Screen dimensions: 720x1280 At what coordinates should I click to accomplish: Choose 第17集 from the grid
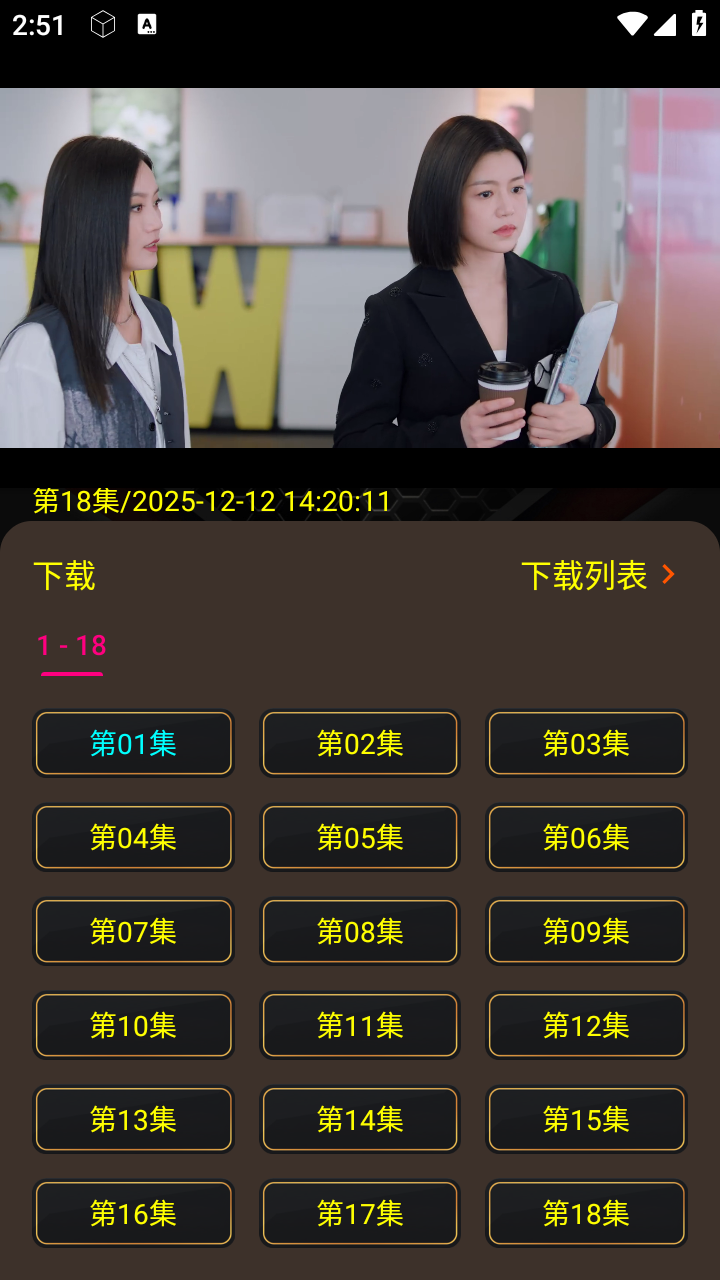pyautogui.click(x=360, y=1213)
